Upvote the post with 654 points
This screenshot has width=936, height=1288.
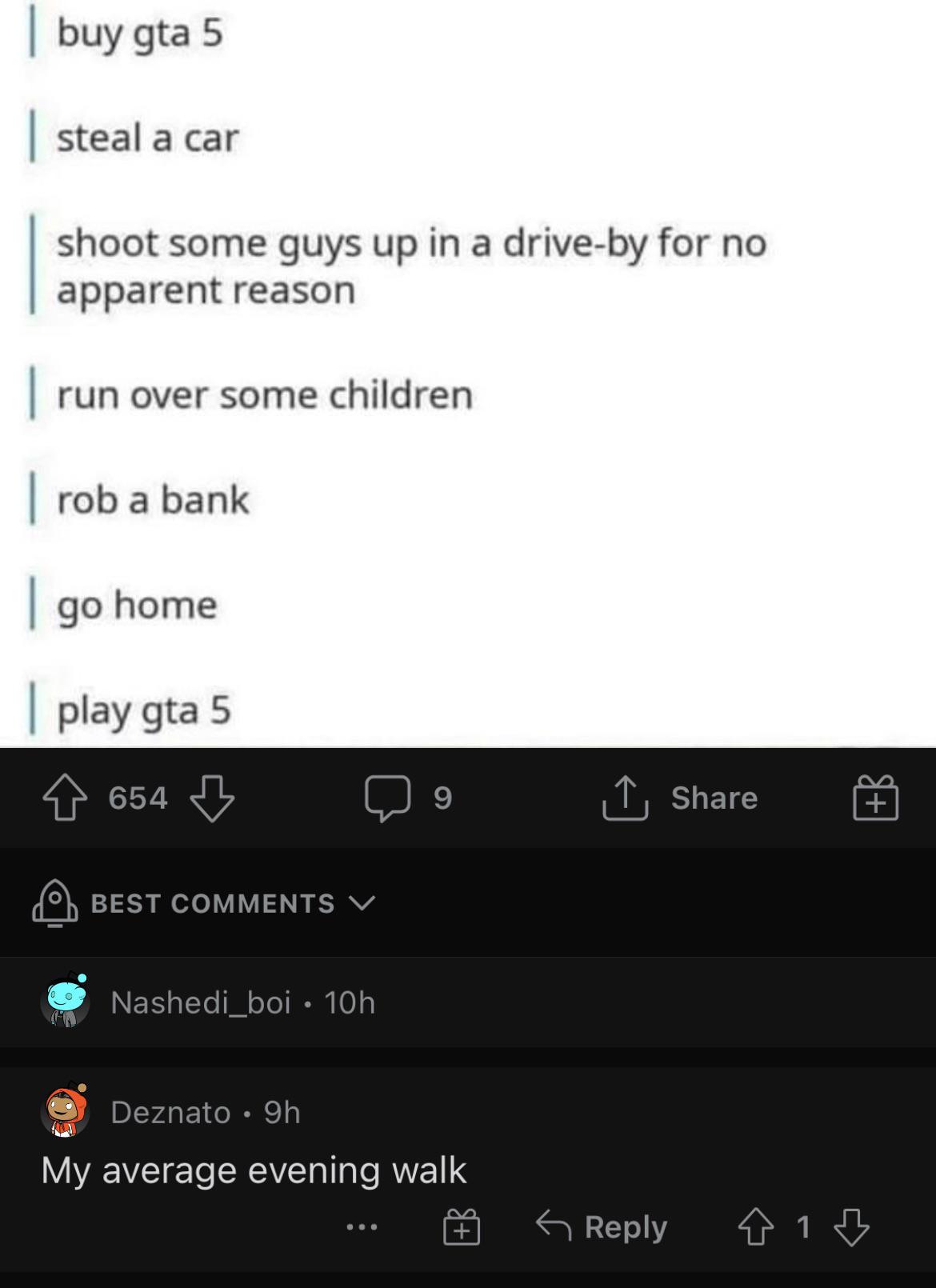(x=65, y=798)
